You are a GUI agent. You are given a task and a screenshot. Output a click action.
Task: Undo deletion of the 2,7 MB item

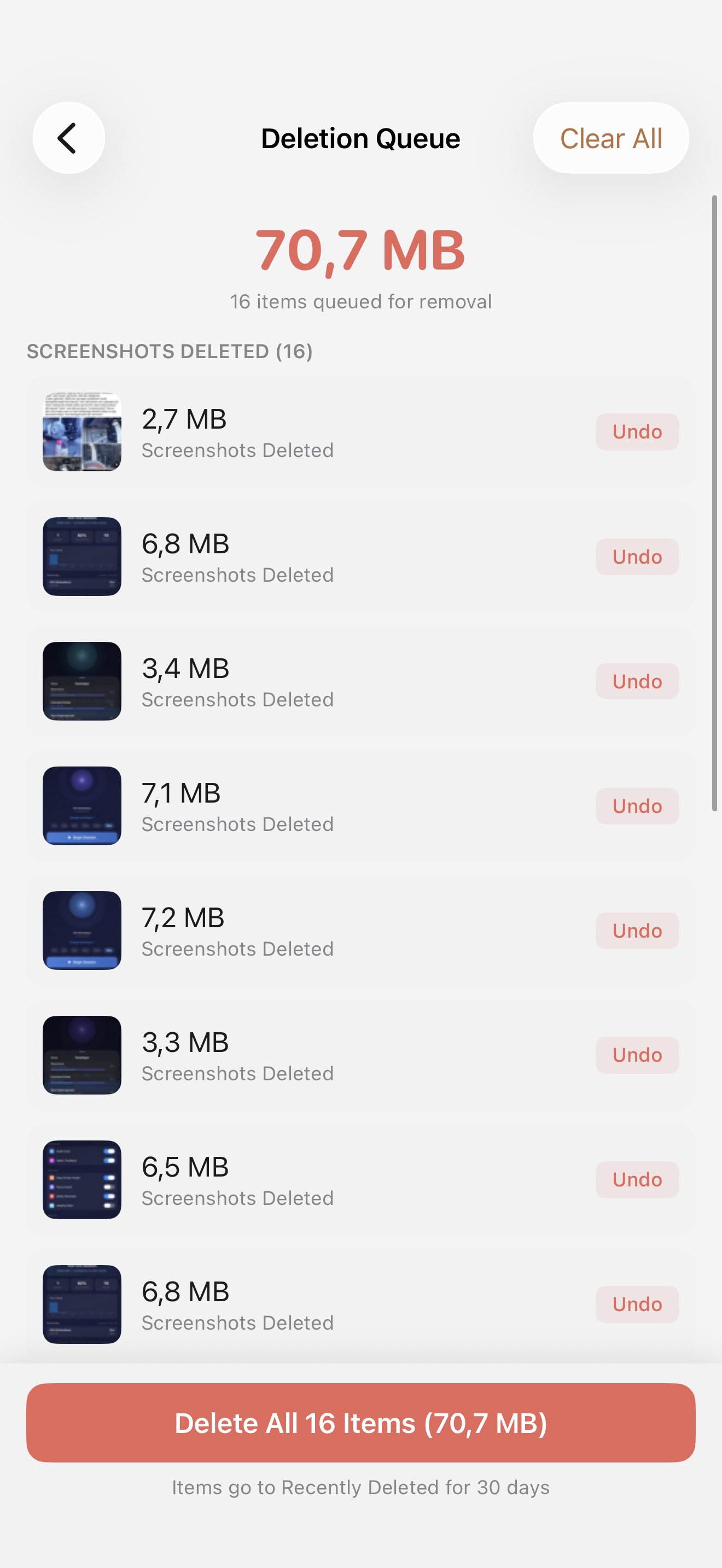(x=637, y=431)
